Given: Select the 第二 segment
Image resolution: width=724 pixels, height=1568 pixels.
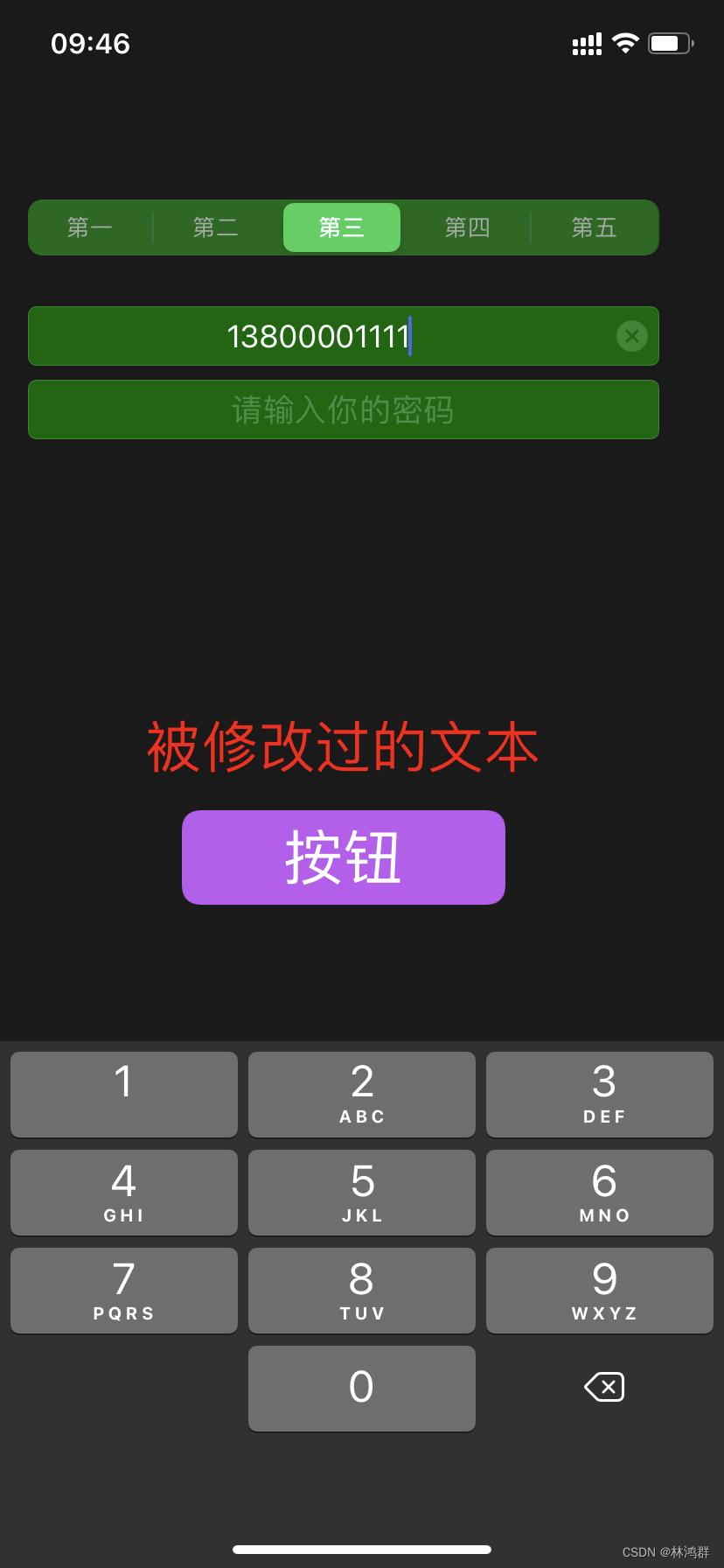Looking at the screenshot, I should tap(216, 227).
